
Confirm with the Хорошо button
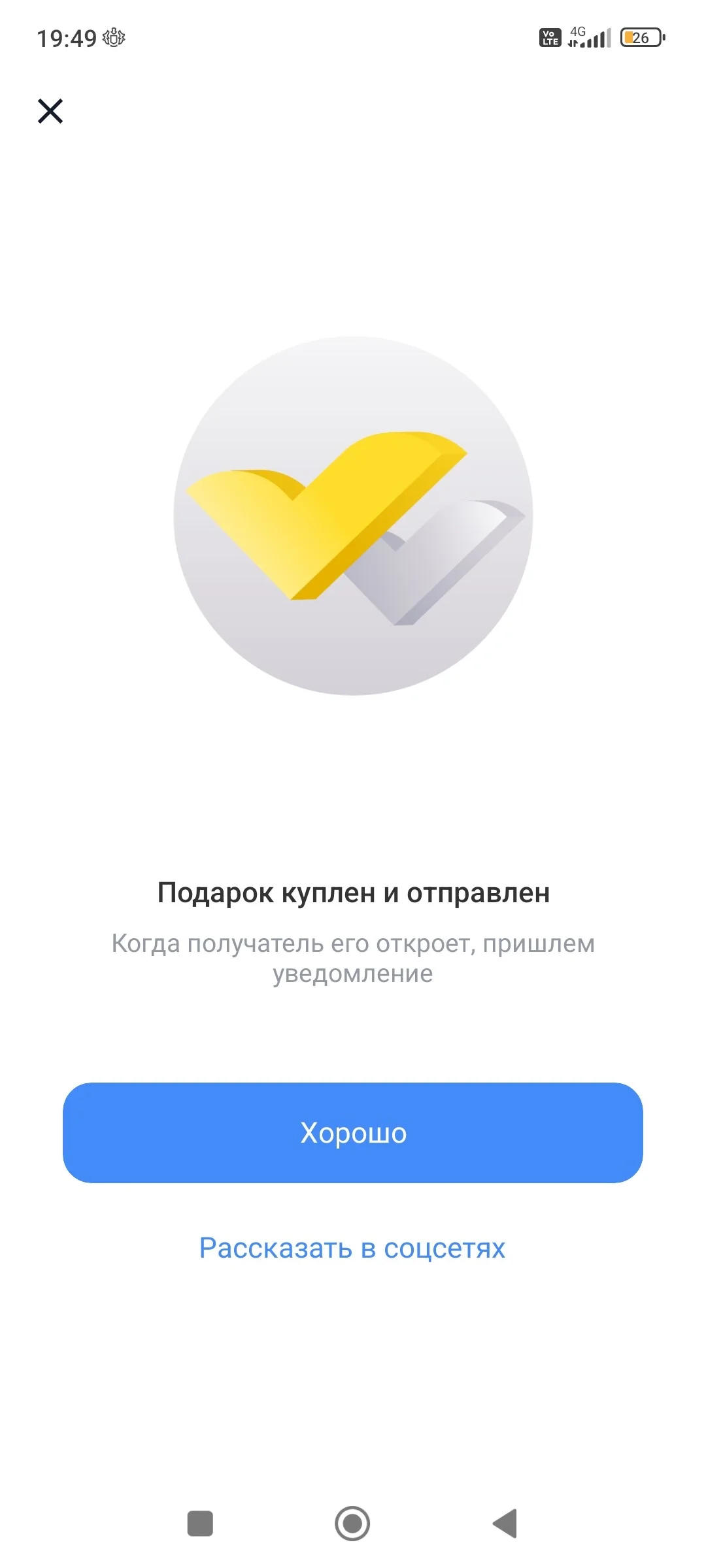(x=353, y=1133)
